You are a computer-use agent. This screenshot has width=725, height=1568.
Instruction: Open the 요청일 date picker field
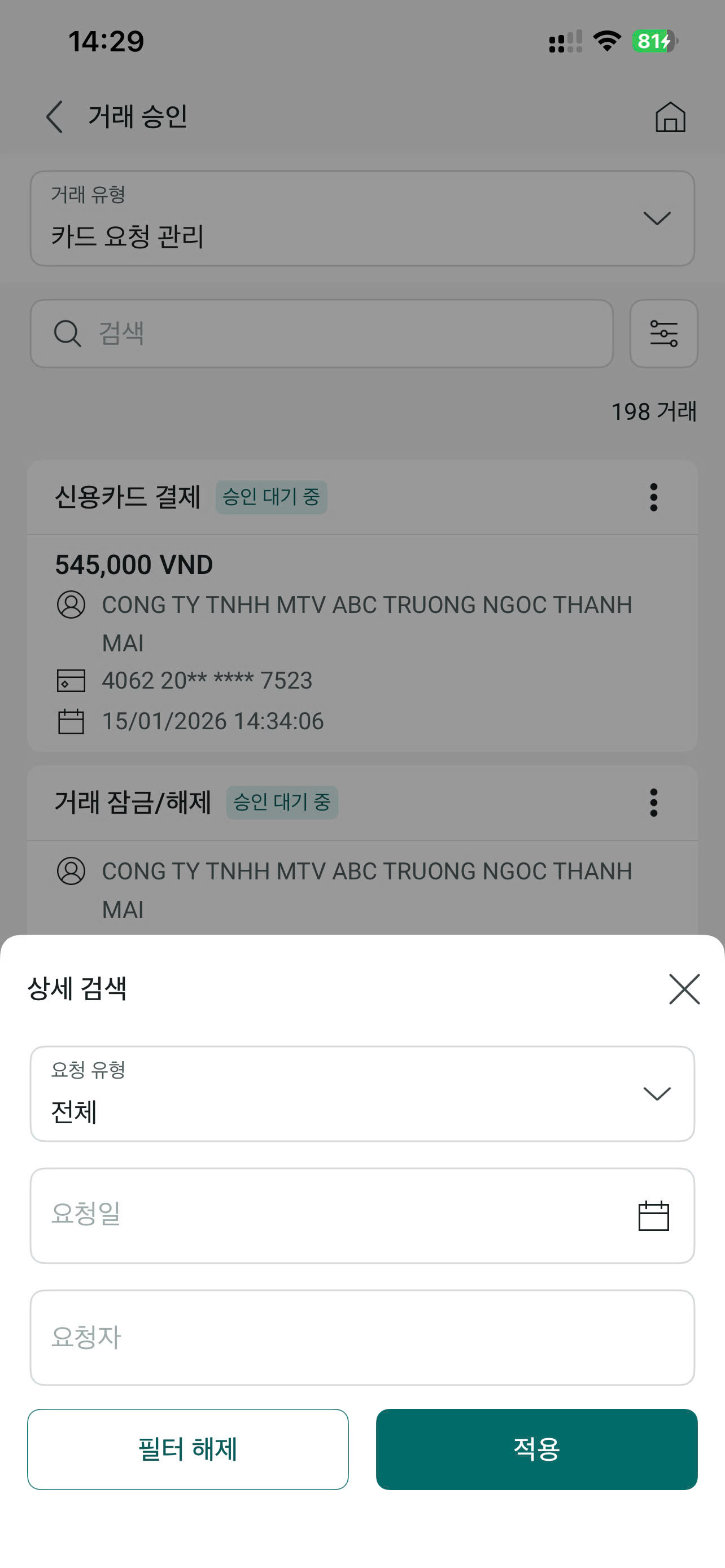pyautogui.click(x=362, y=1216)
